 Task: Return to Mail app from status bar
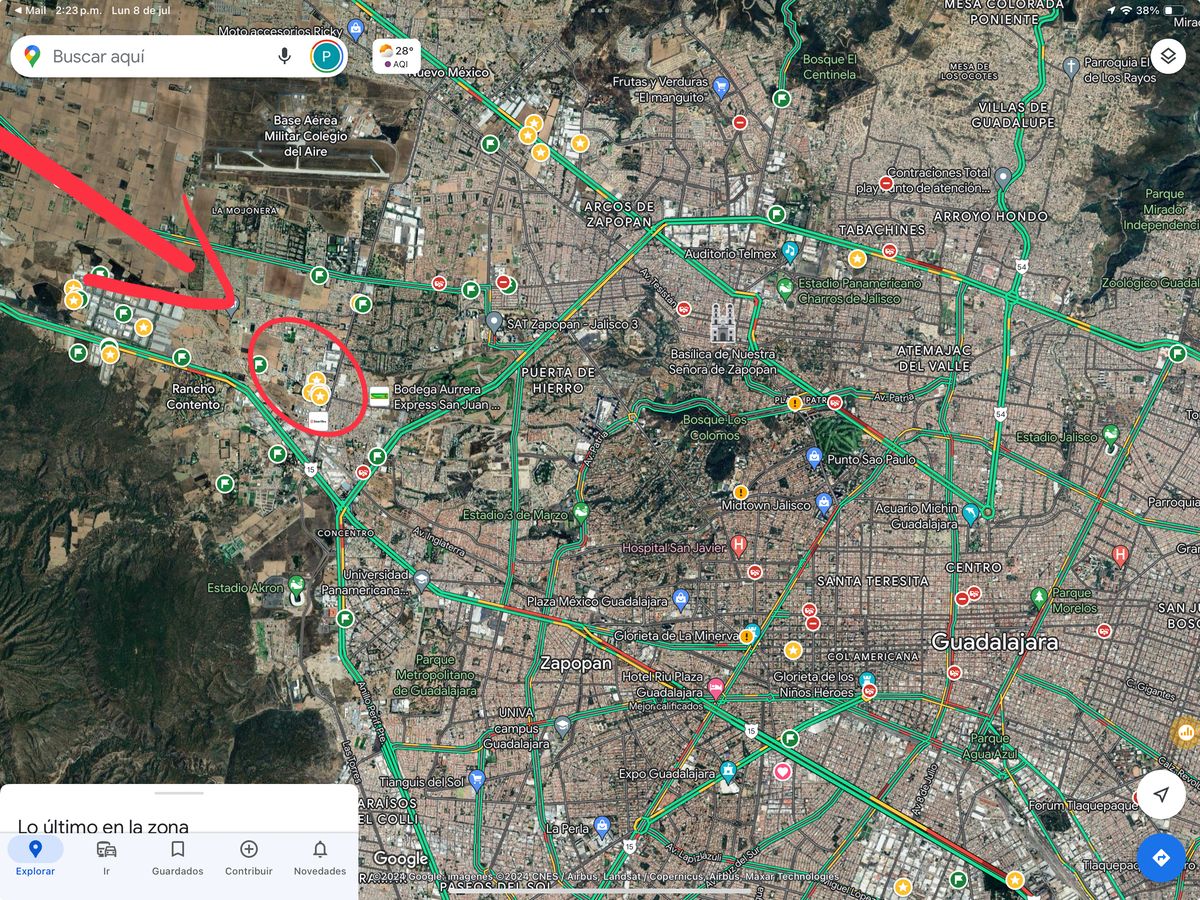click(x=30, y=10)
